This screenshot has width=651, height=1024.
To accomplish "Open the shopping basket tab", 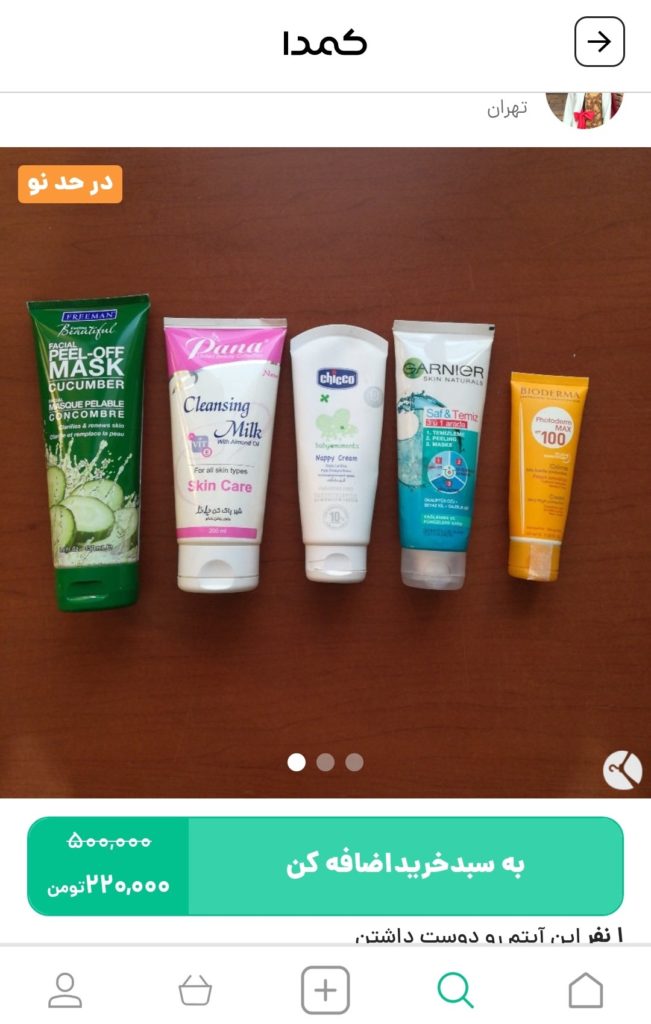I will pyautogui.click(x=195, y=990).
